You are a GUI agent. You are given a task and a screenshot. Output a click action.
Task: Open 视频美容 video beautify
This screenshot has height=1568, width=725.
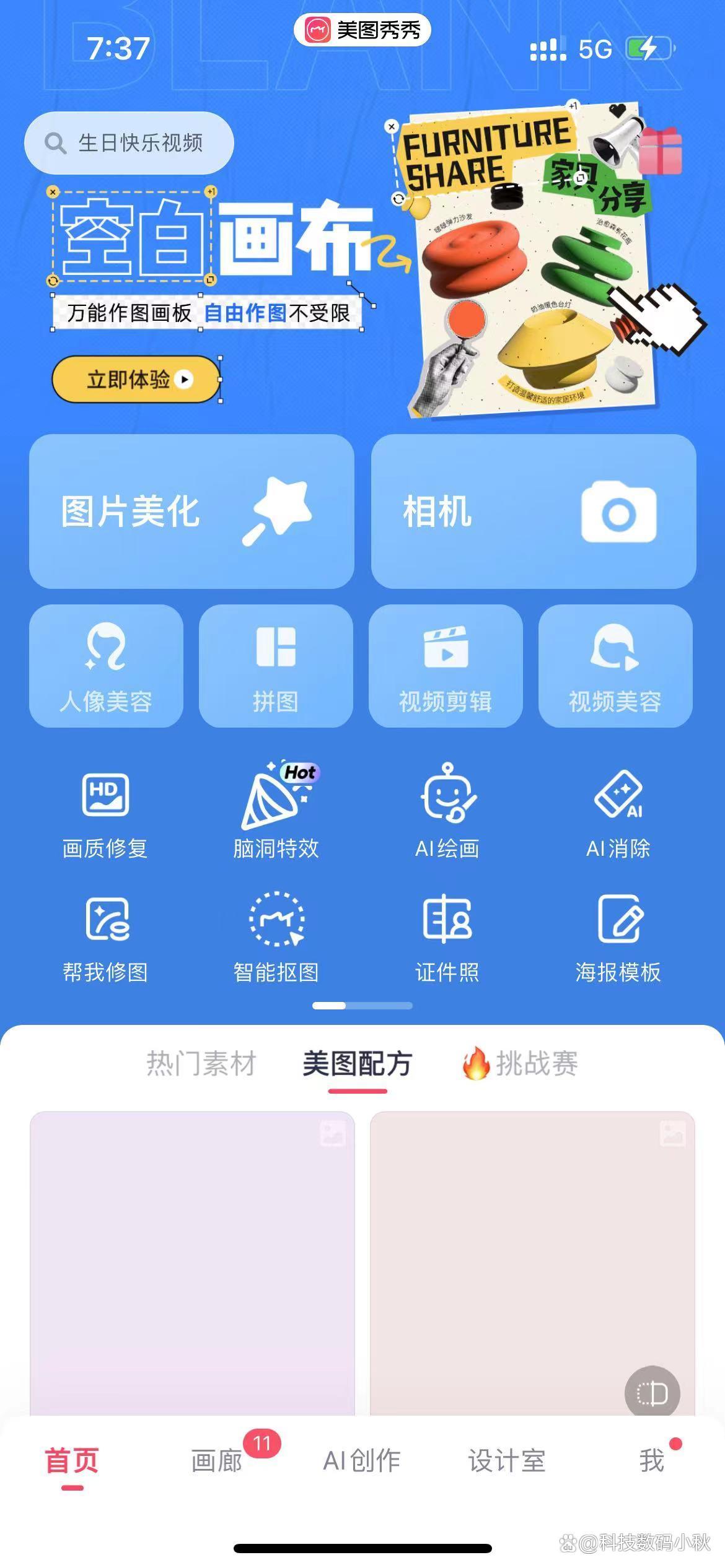pyautogui.click(x=615, y=666)
